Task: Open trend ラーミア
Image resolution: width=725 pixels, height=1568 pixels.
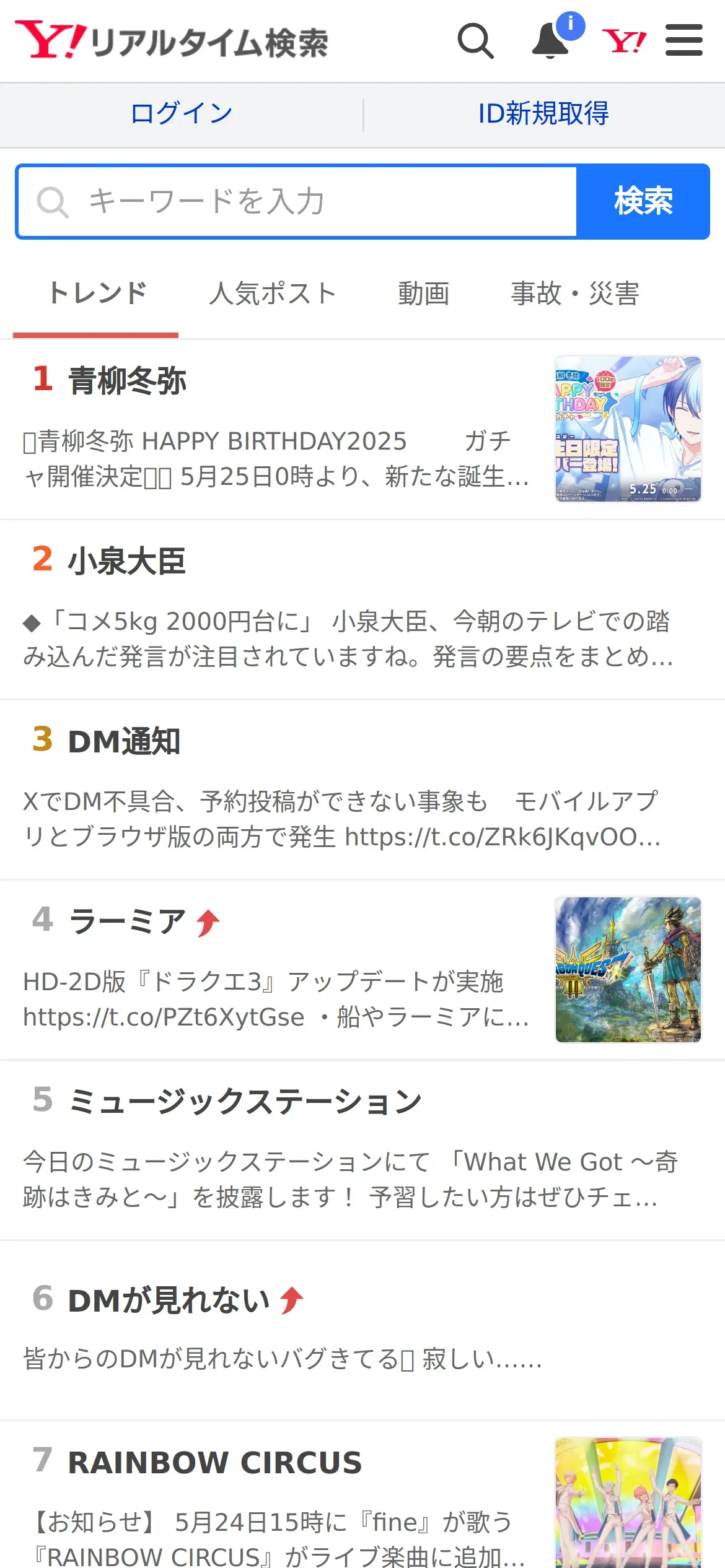Action: click(128, 921)
